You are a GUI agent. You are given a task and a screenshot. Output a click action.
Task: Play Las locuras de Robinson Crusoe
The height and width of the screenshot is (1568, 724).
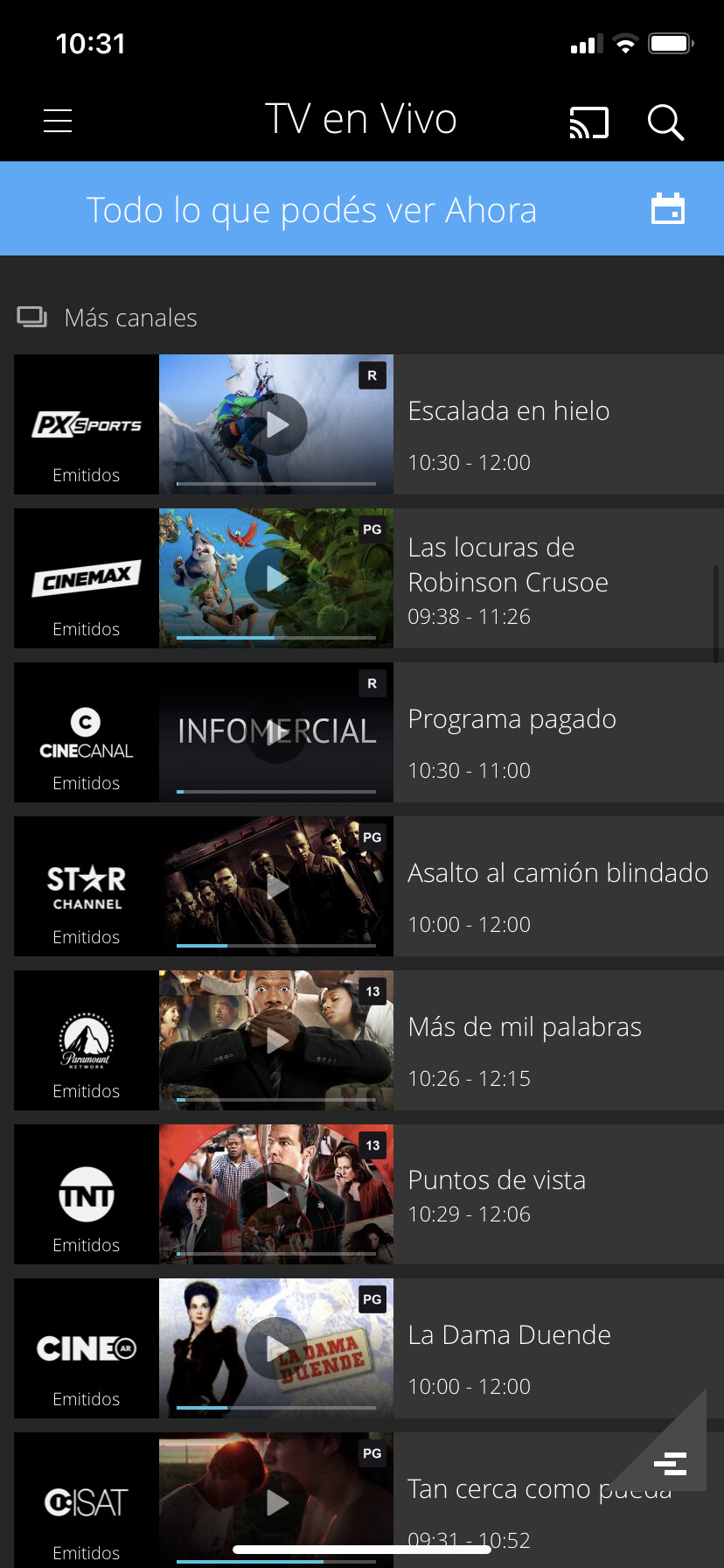pyautogui.click(x=276, y=578)
